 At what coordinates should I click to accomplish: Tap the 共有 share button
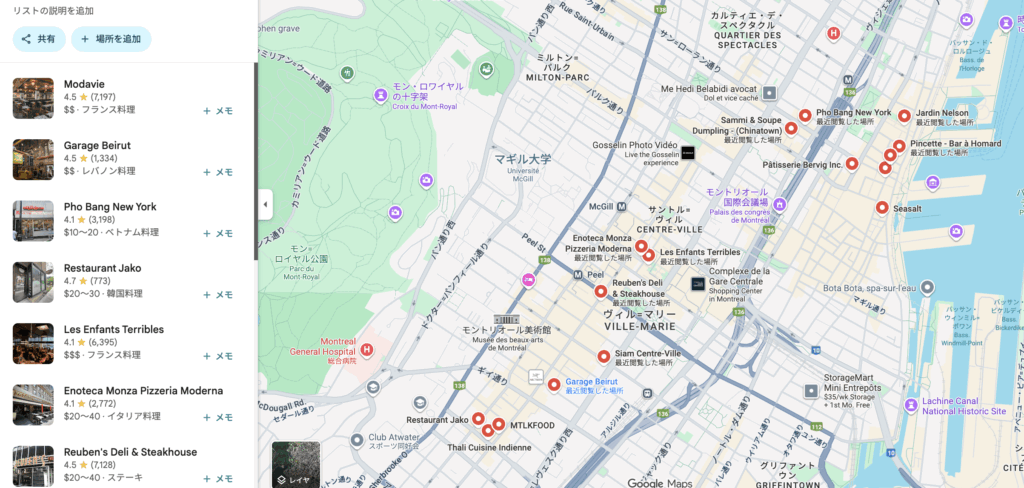click(x=39, y=39)
